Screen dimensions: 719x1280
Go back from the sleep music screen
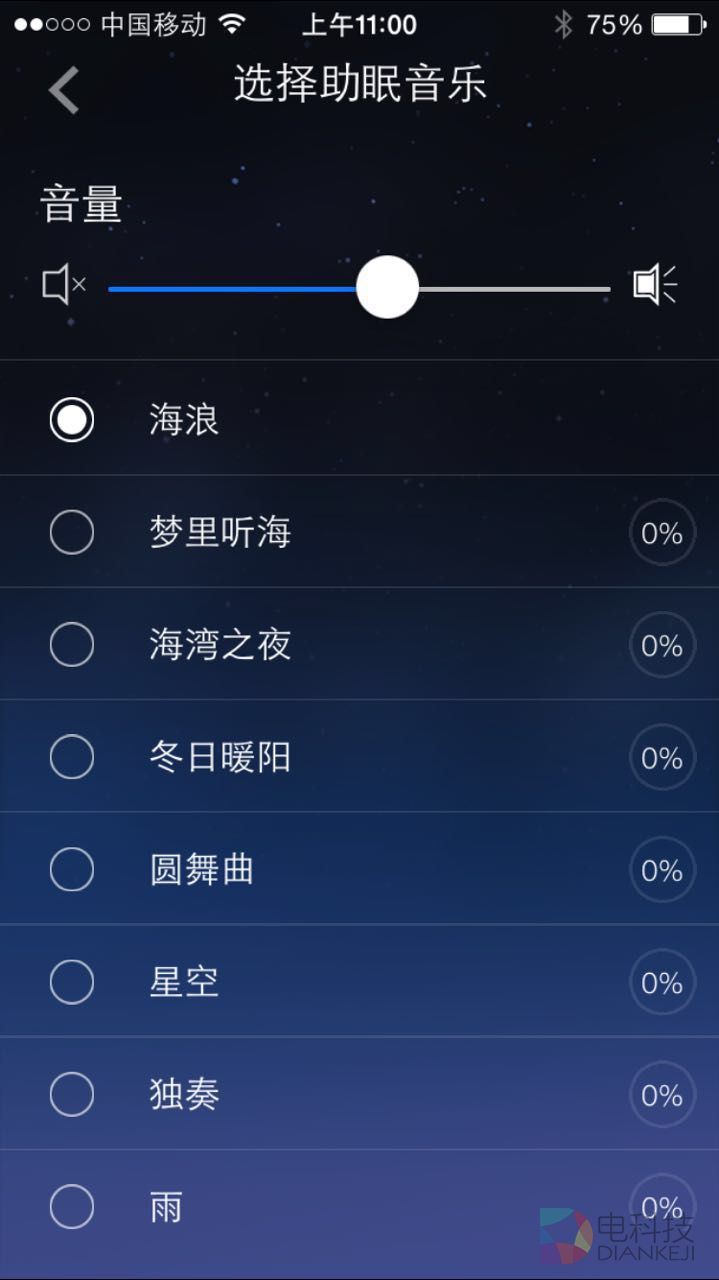(64, 90)
